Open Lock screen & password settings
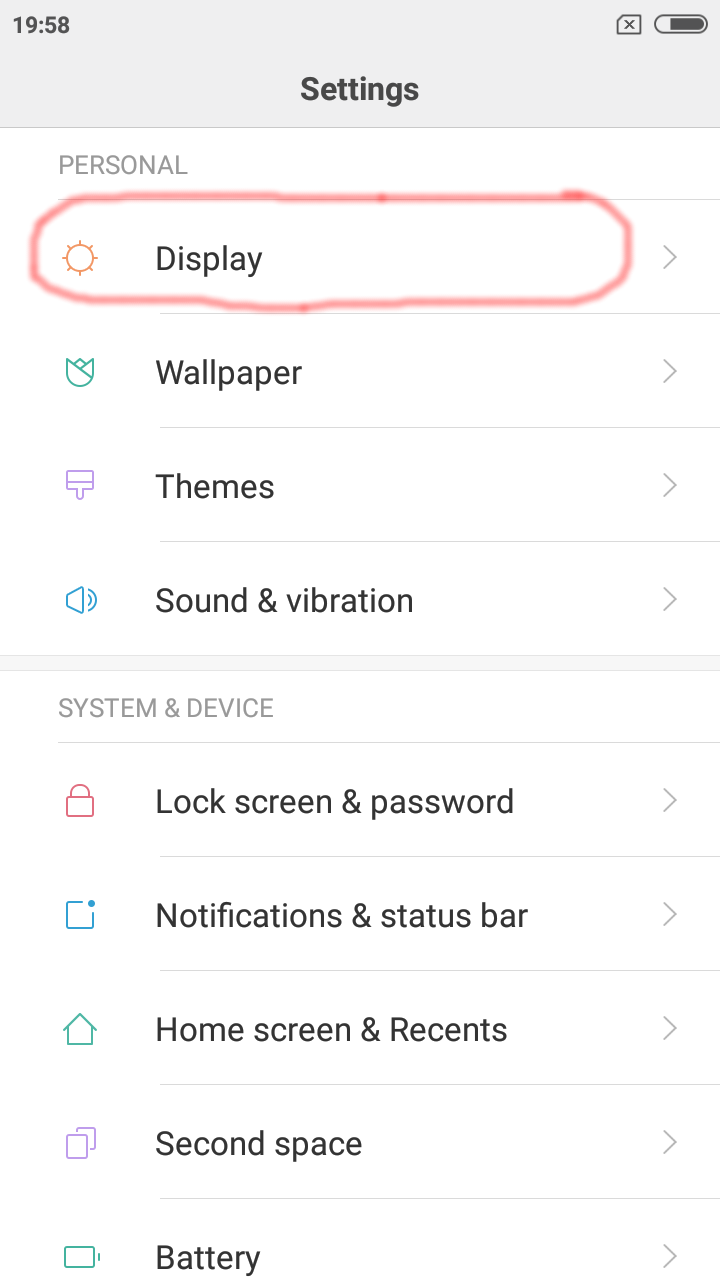 [334, 800]
